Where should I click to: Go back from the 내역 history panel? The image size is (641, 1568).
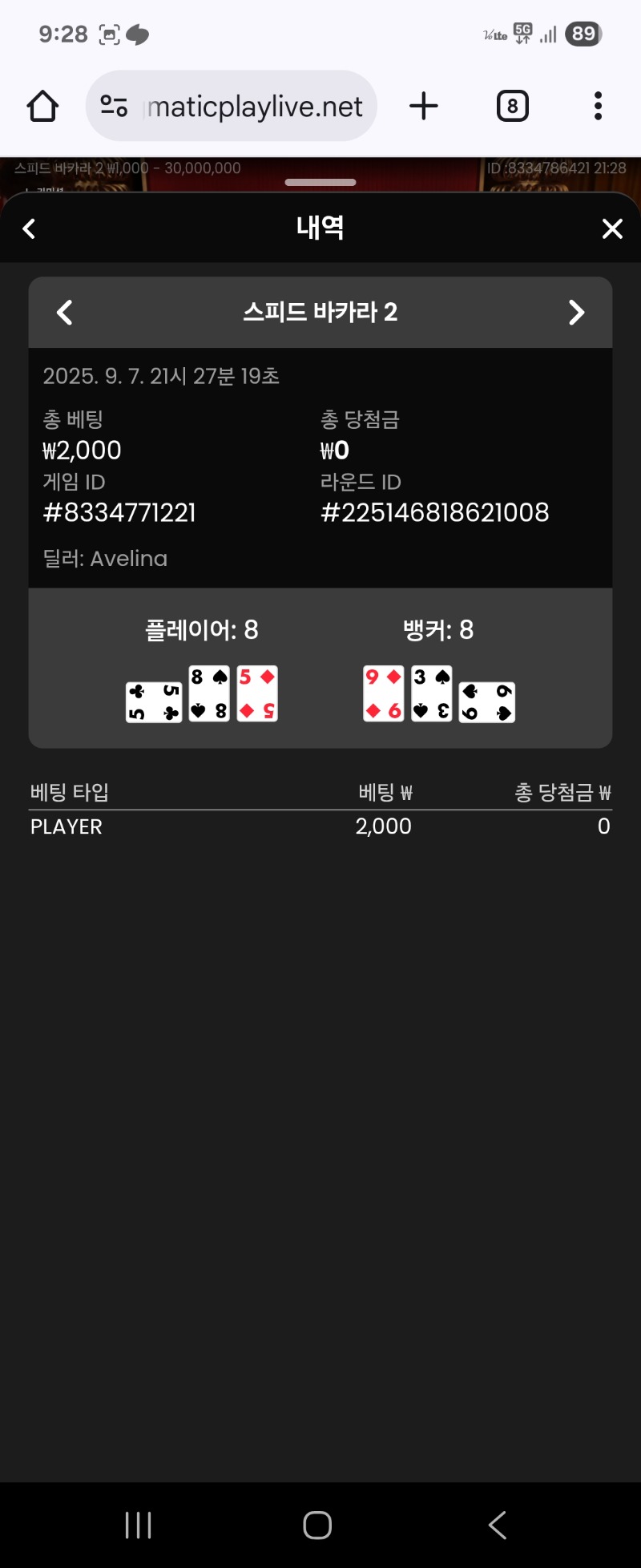click(x=30, y=229)
